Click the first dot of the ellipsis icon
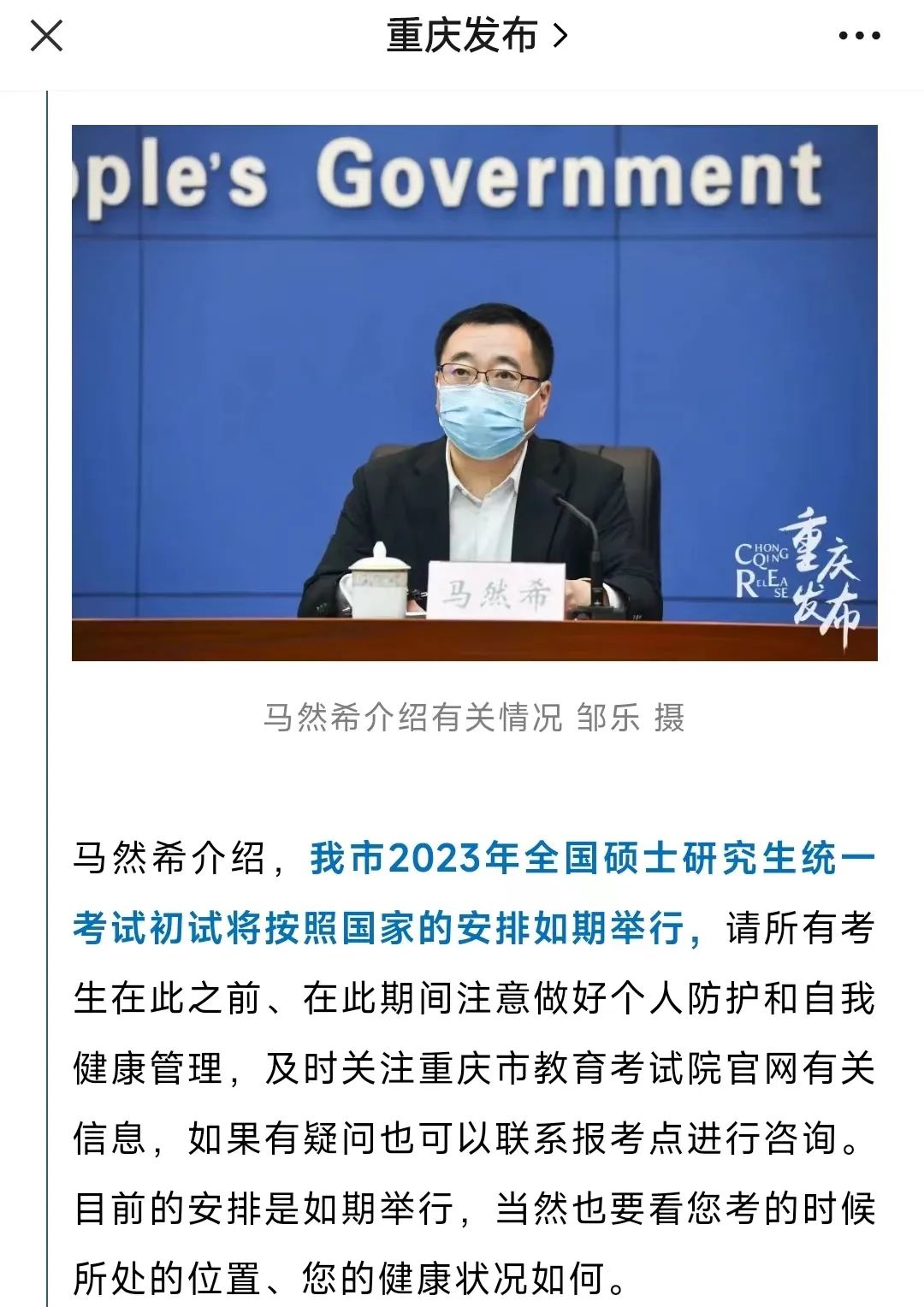This screenshot has height=1307, width=924. pyautogui.click(x=842, y=36)
